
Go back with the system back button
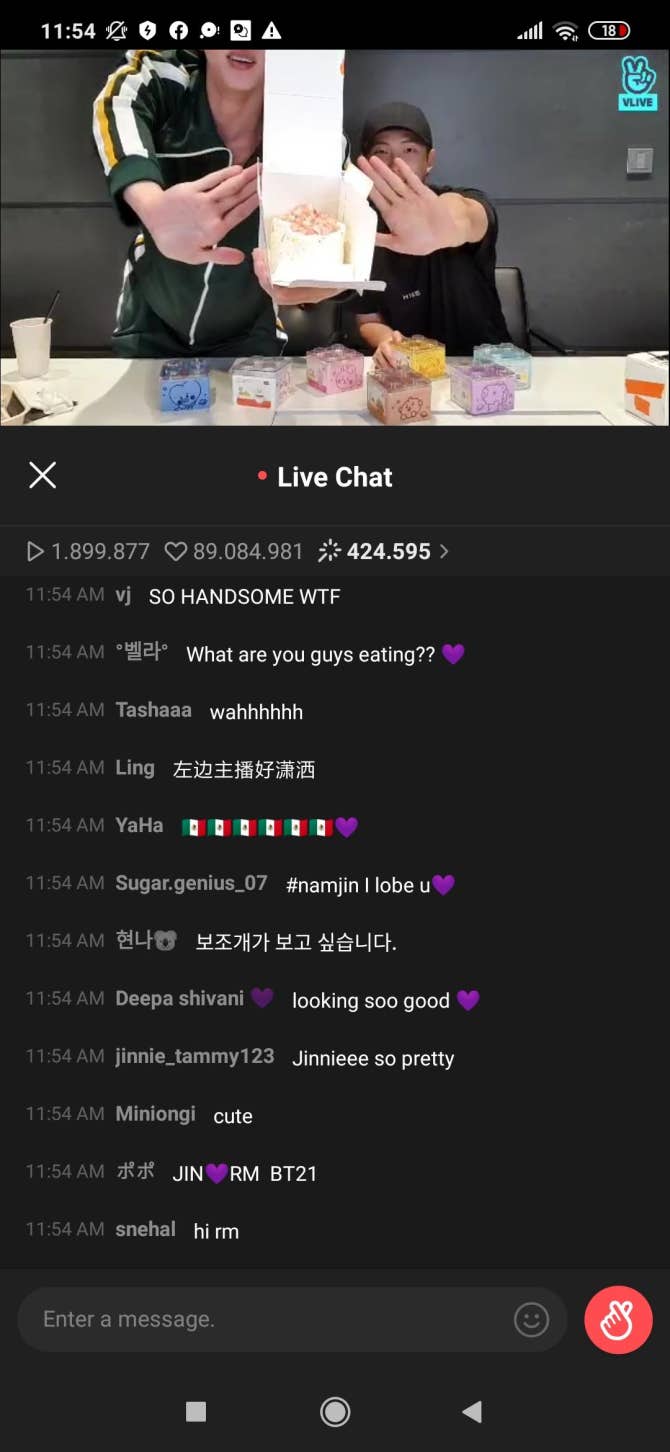(472, 1411)
